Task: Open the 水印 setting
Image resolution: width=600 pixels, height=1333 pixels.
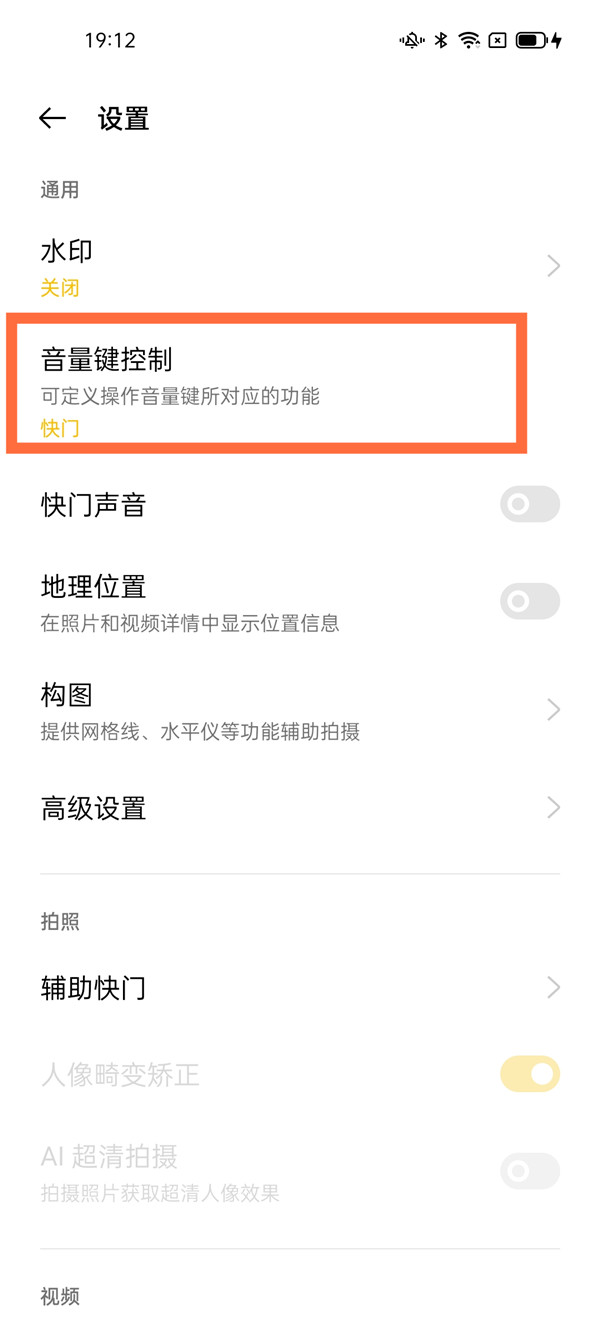Action: click(x=300, y=266)
